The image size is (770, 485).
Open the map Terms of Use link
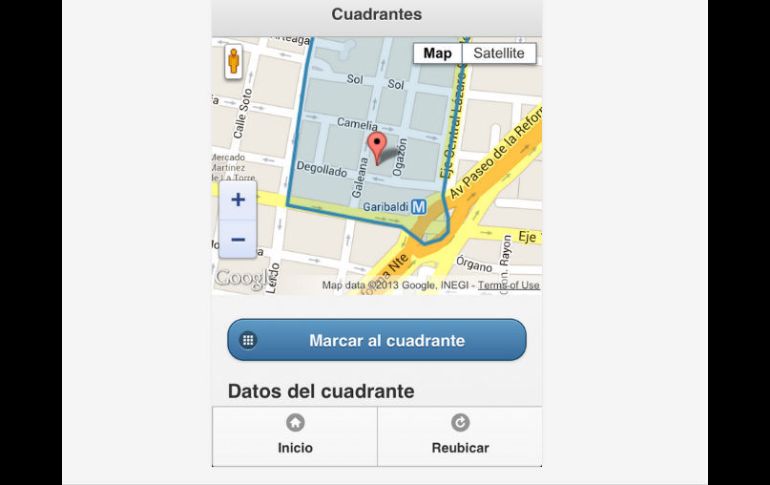(x=508, y=285)
